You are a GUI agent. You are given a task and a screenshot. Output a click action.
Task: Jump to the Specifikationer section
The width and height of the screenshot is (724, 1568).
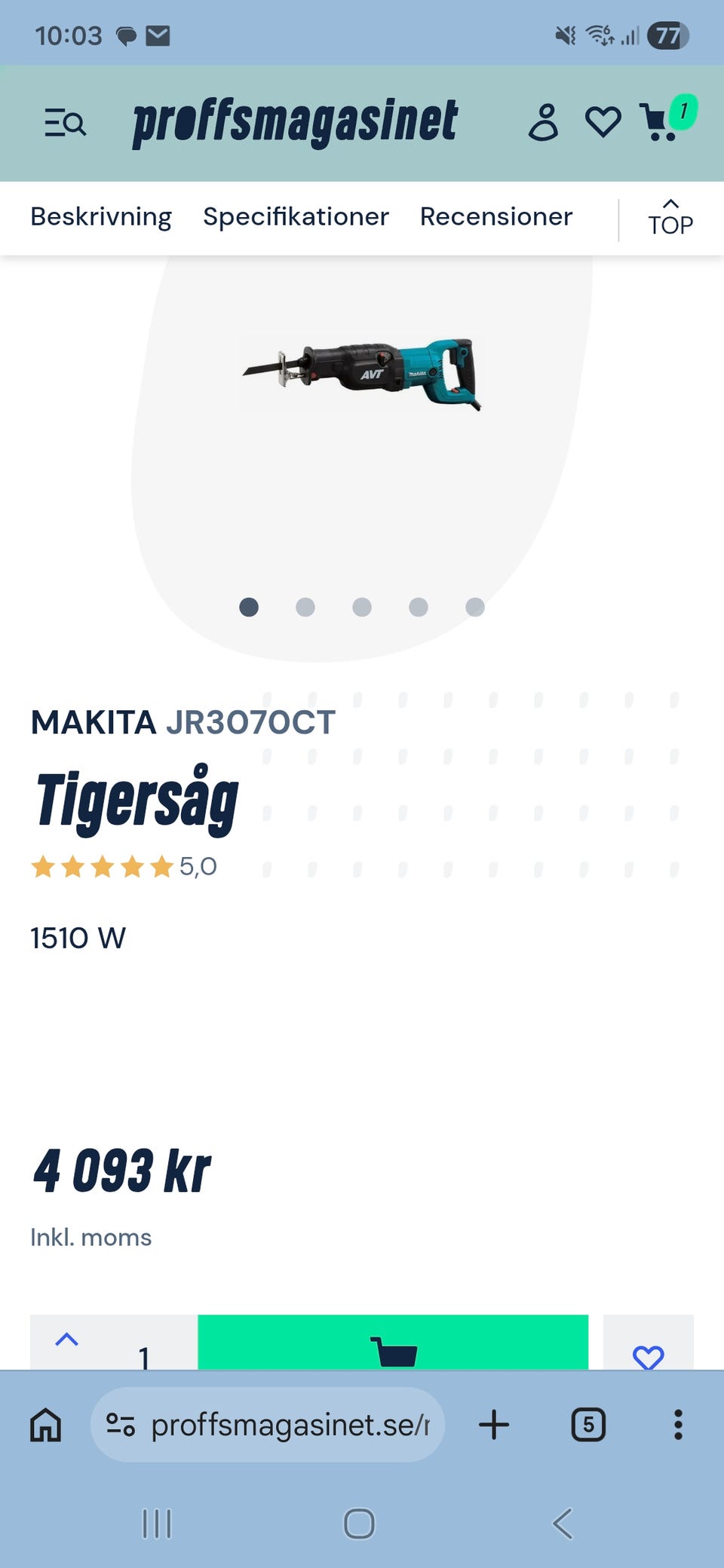click(x=296, y=217)
